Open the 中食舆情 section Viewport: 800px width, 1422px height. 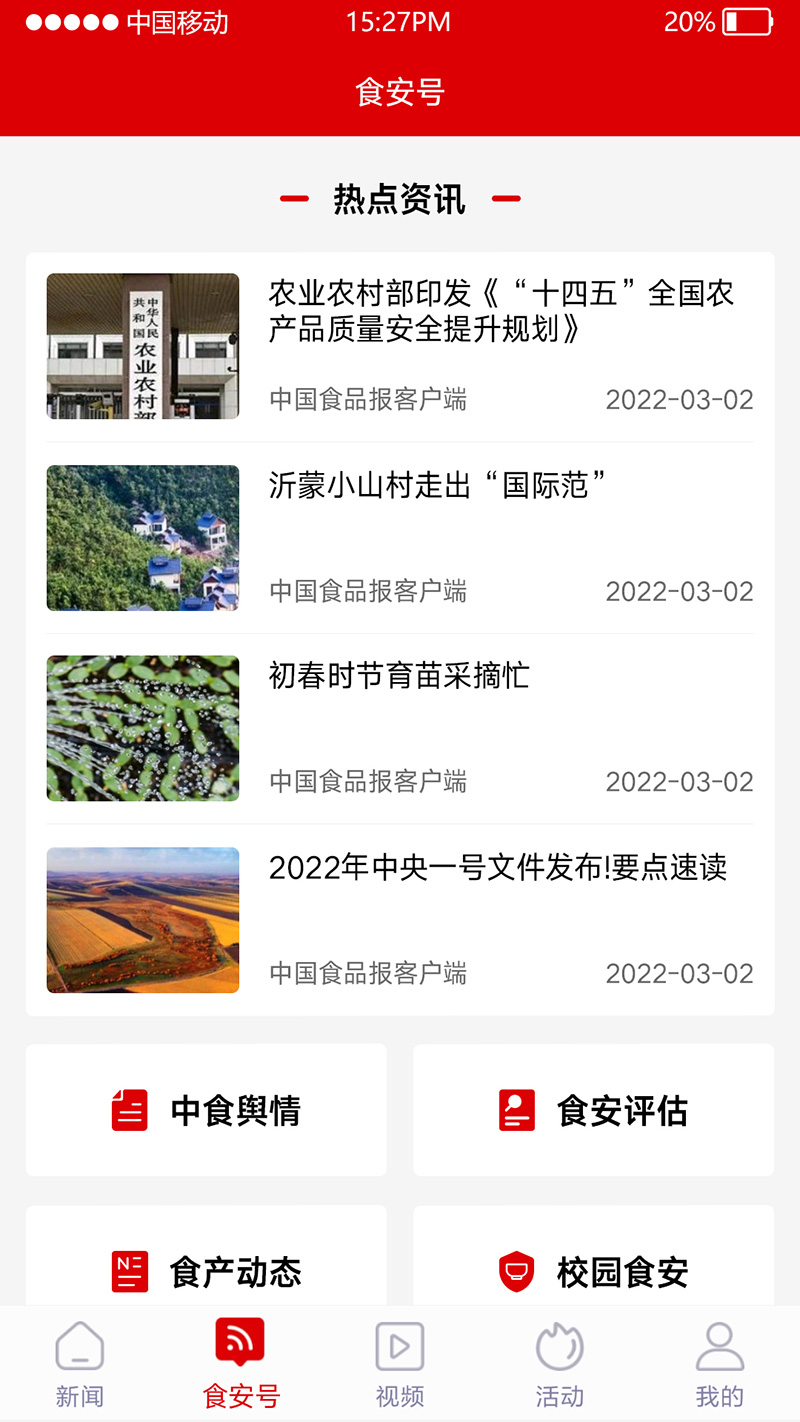[206, 1110]
